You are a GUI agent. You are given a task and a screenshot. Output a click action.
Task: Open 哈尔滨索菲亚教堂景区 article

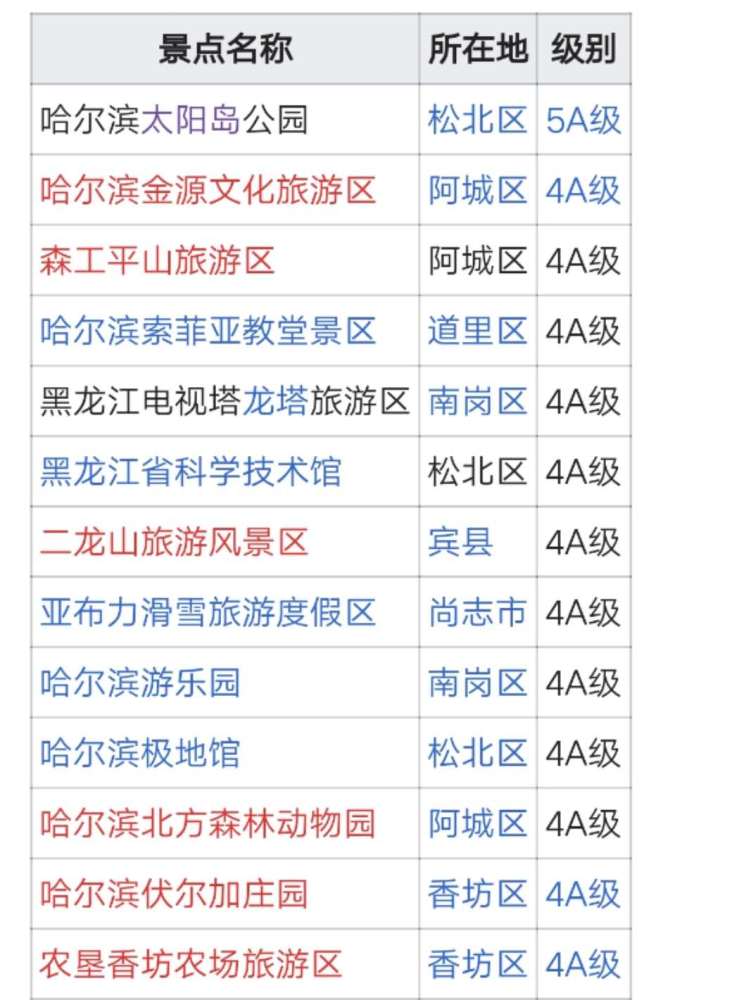[x=207, y=331]
